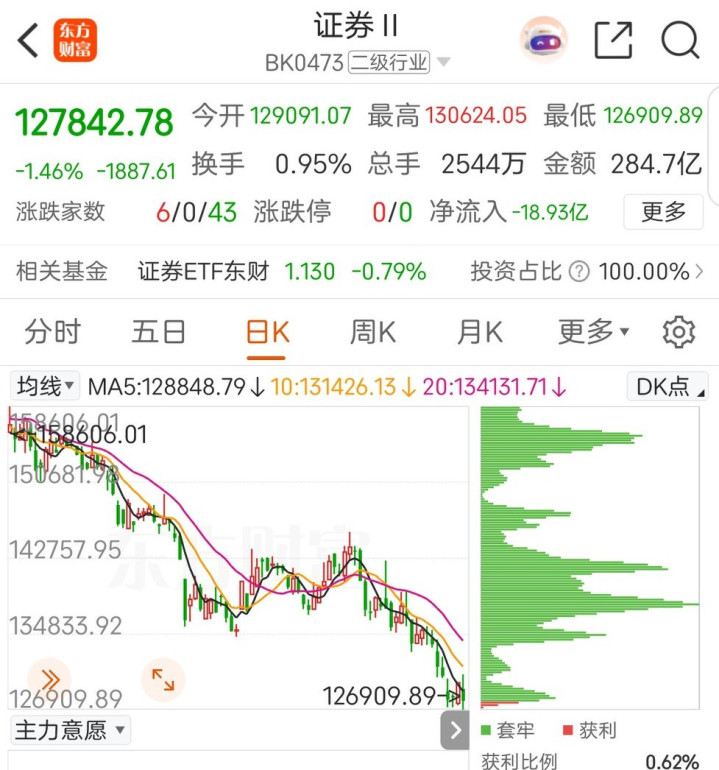Select the 日K chart tab
This screenshot has height=770, width=719.
click(x=267, y=333)
